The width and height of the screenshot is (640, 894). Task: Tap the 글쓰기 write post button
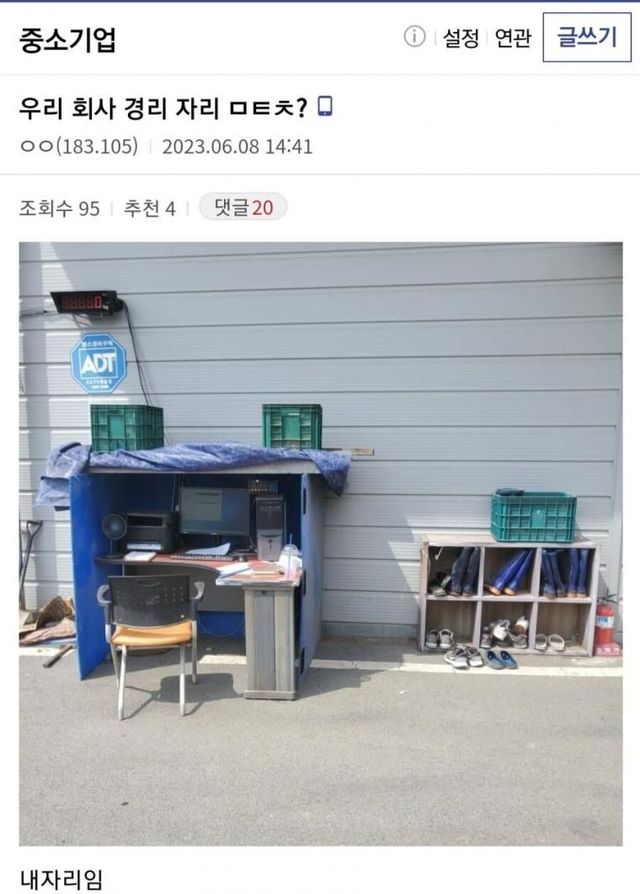[587, 38]
